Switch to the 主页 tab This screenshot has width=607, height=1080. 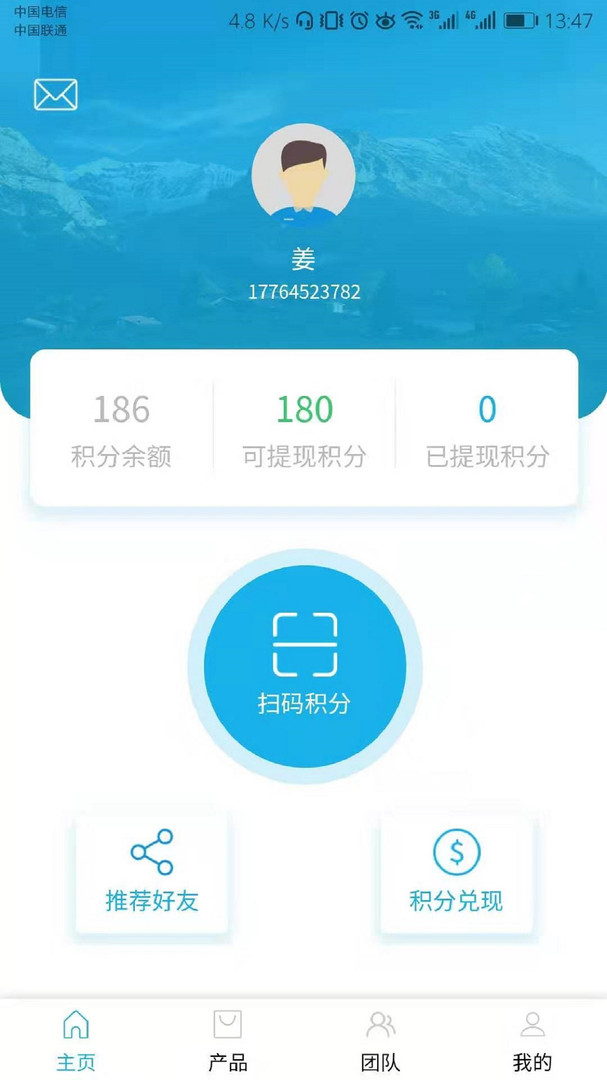[x=76, y=1040]
